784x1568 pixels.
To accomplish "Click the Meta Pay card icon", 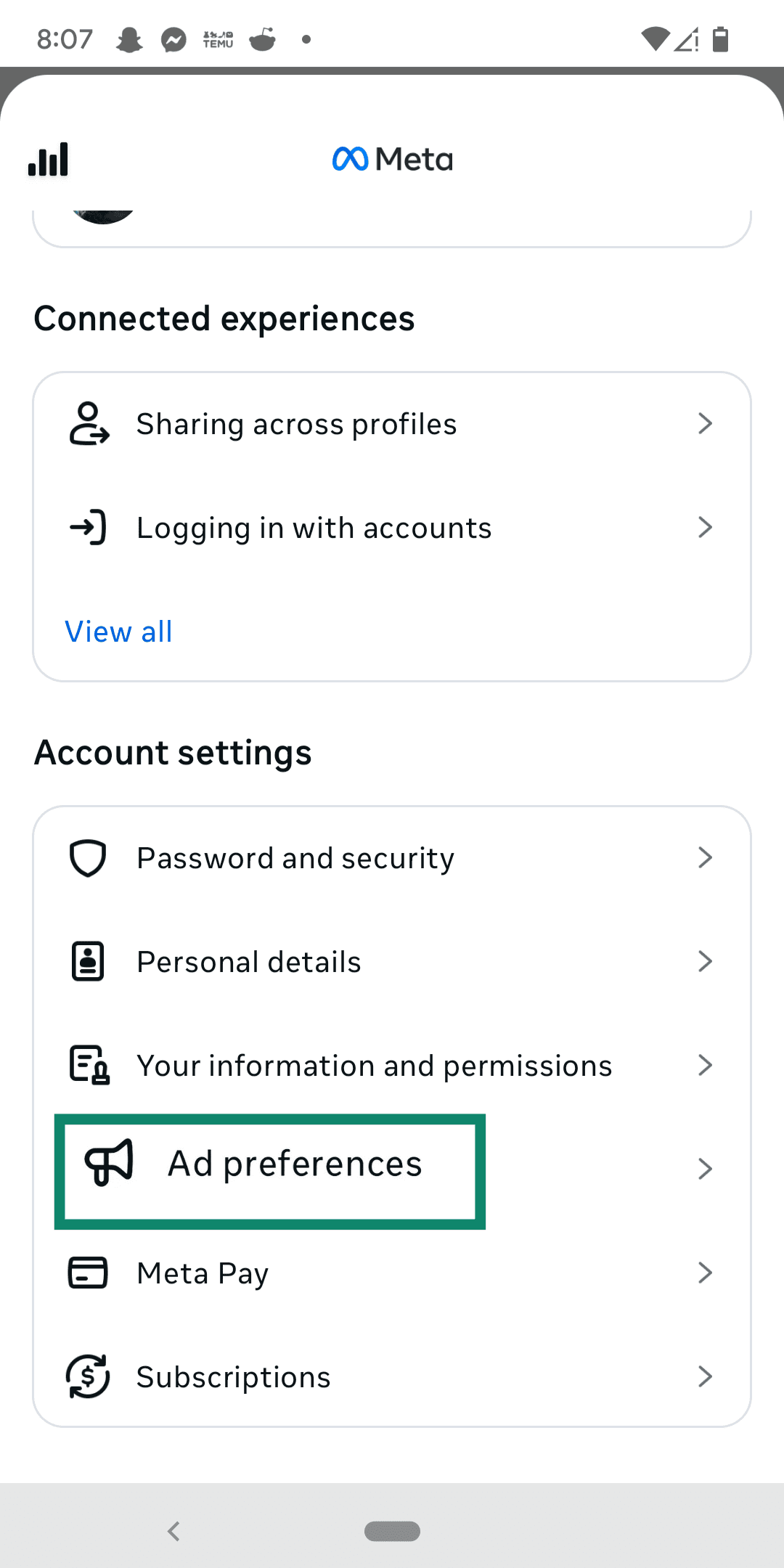I will (x=86, y=1272).
